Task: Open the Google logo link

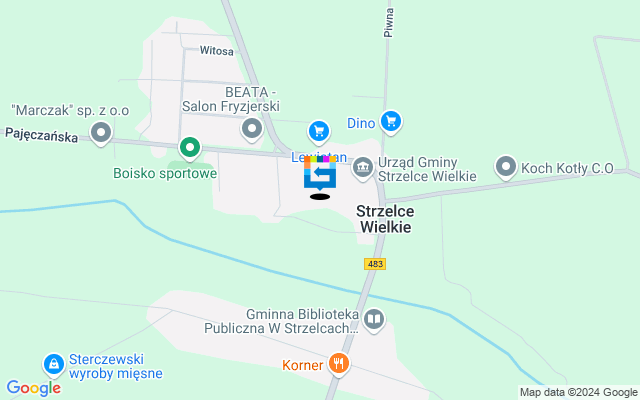Action: point(33,388)
